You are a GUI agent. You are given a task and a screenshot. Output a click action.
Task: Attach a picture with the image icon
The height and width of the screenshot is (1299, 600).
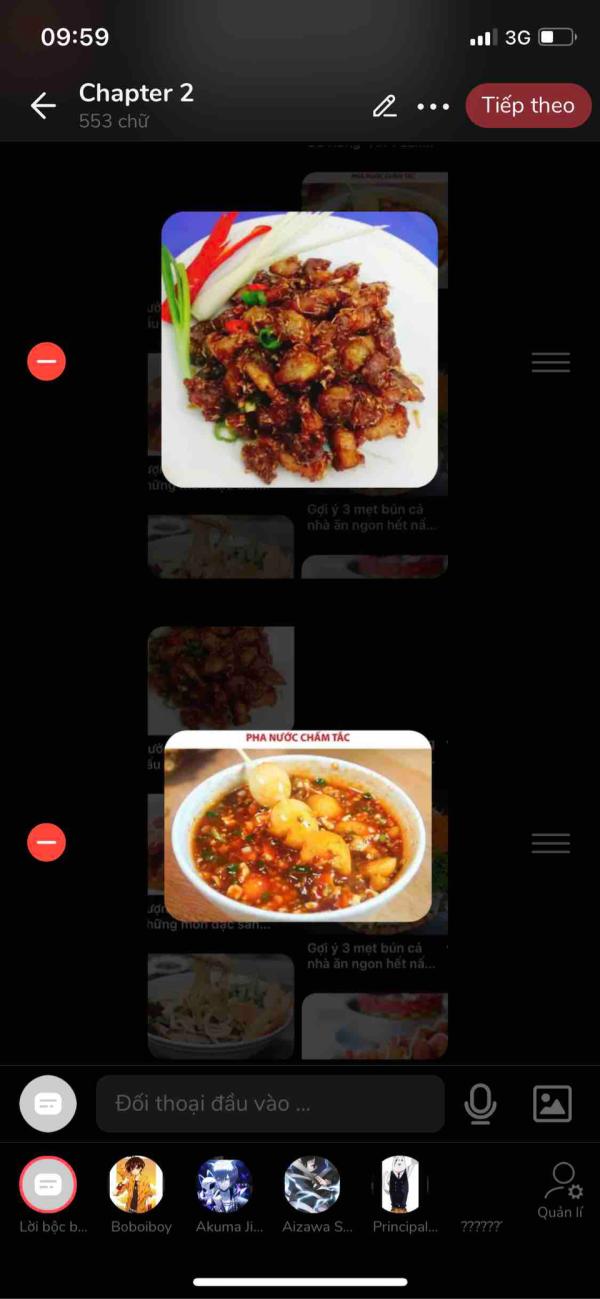pyautogui.click(x=552, y=1104)
